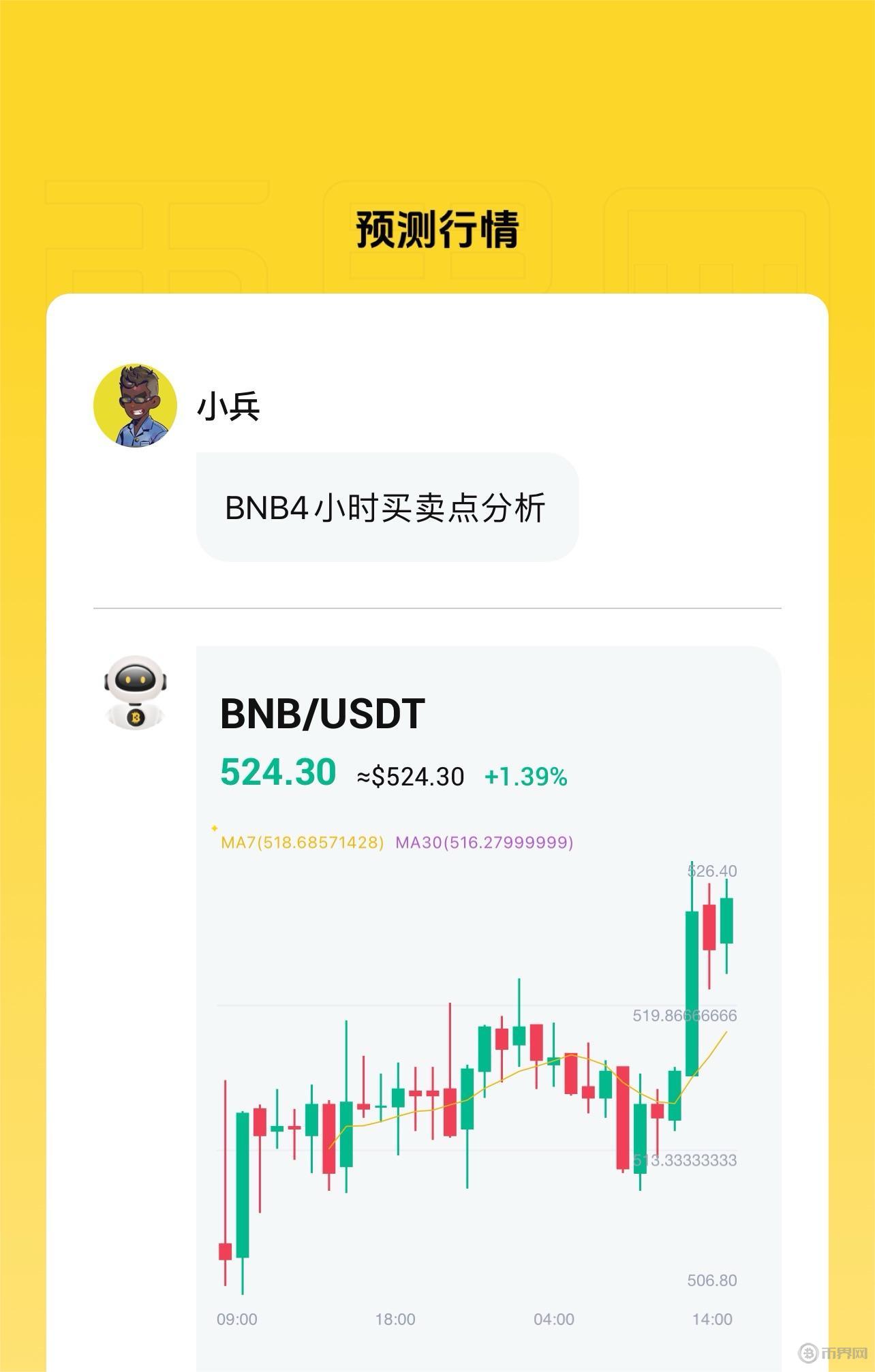Click the sunglasses face on 小兵 avatar
This screenshot has height=1372, width=875.
[x=136, y=399]
